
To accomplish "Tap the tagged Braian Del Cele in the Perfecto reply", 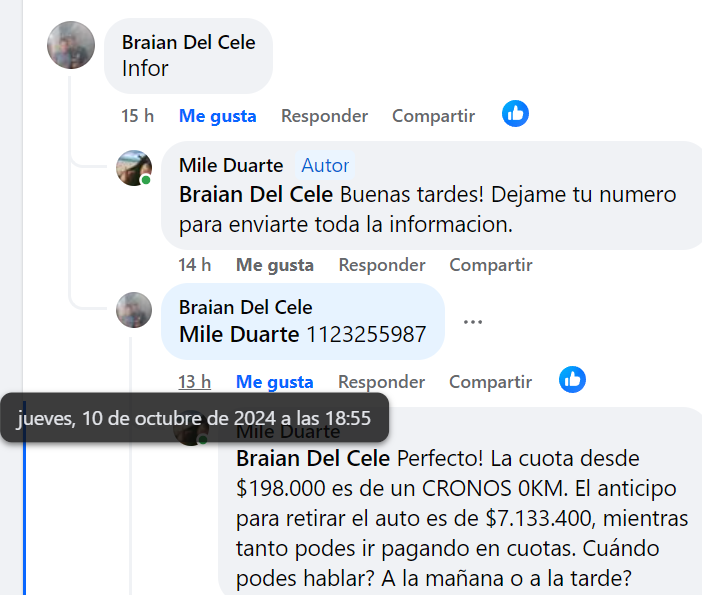I will 313,459.
